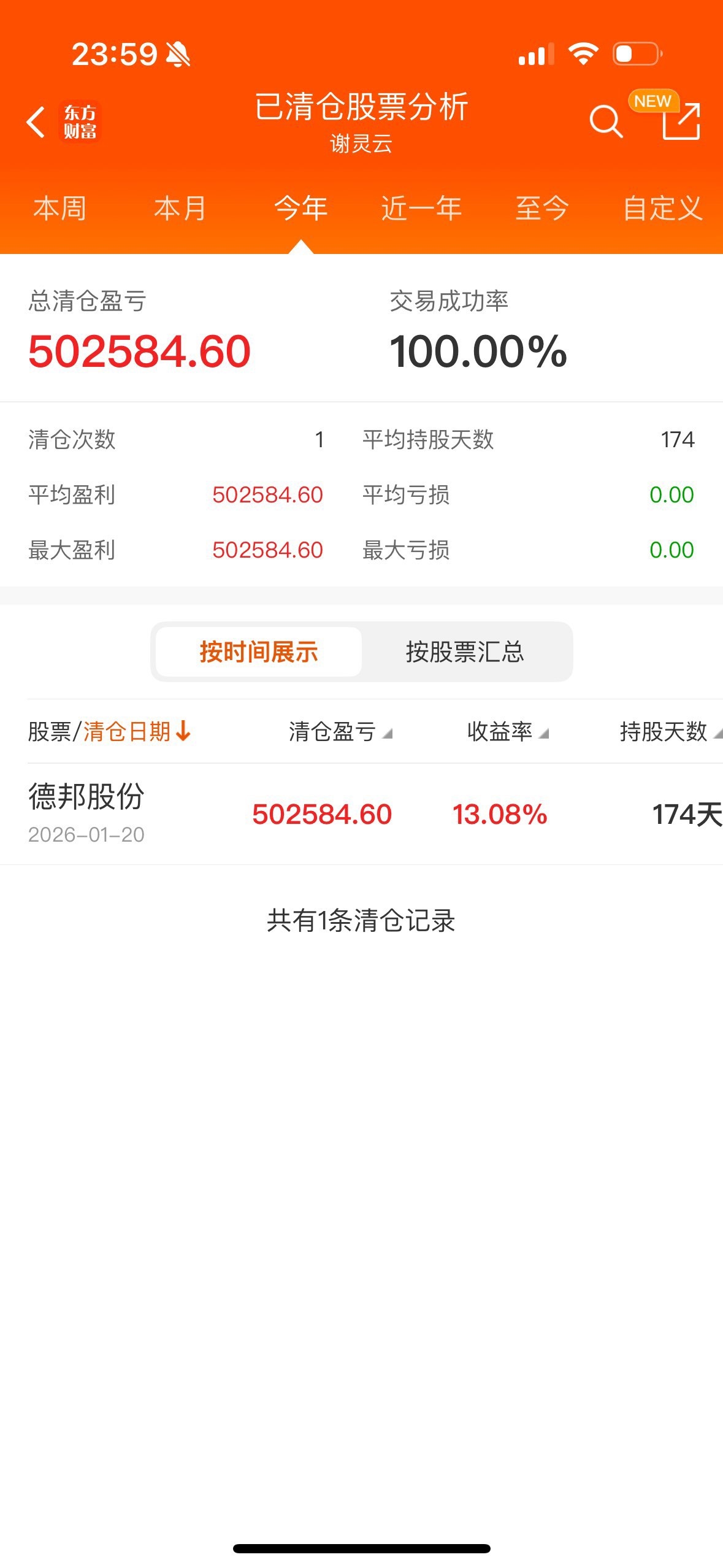This screenshot has width=723, height=1568.
Task: Select 按时间展示 view
Action: 259,651
